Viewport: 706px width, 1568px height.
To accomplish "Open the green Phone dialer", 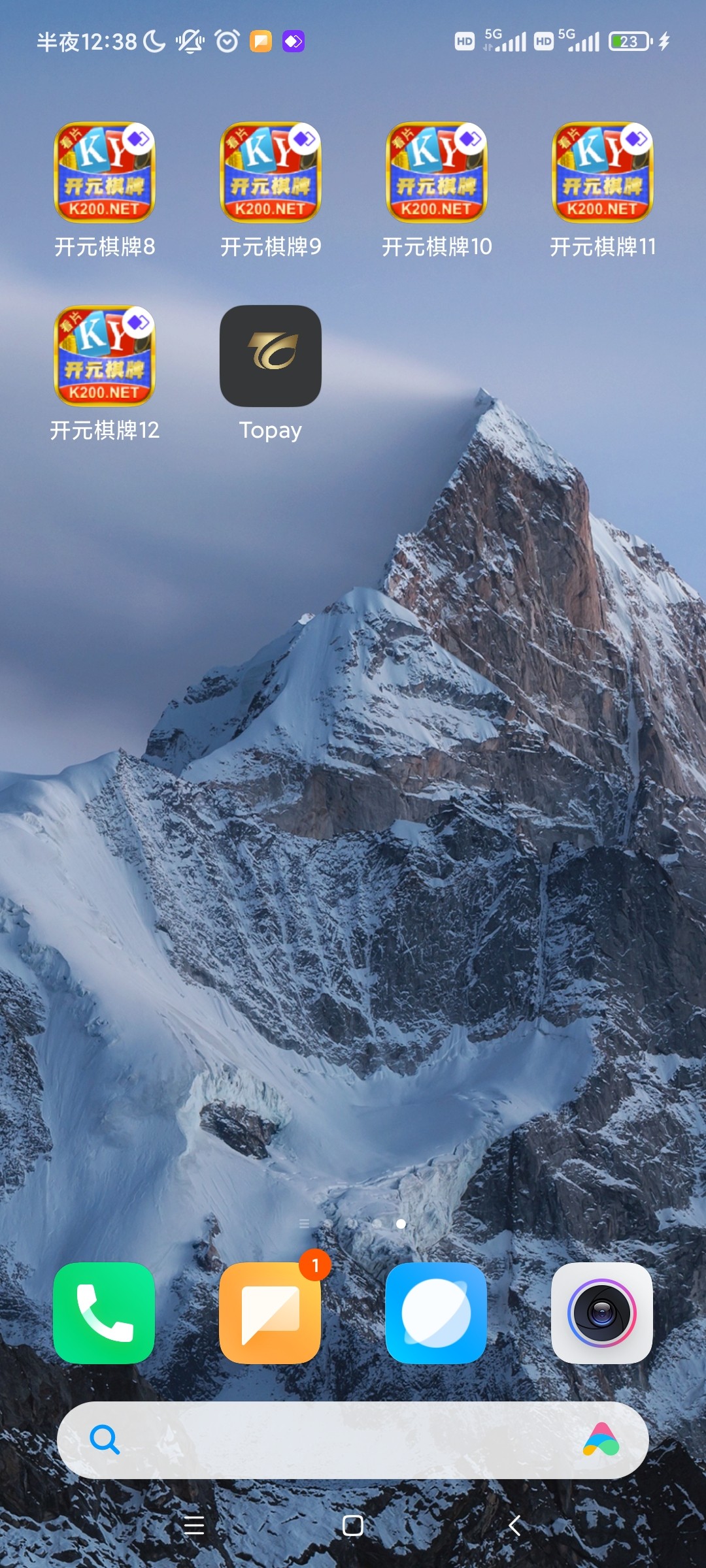I will pyautogui.click(x=105, y=1313).
